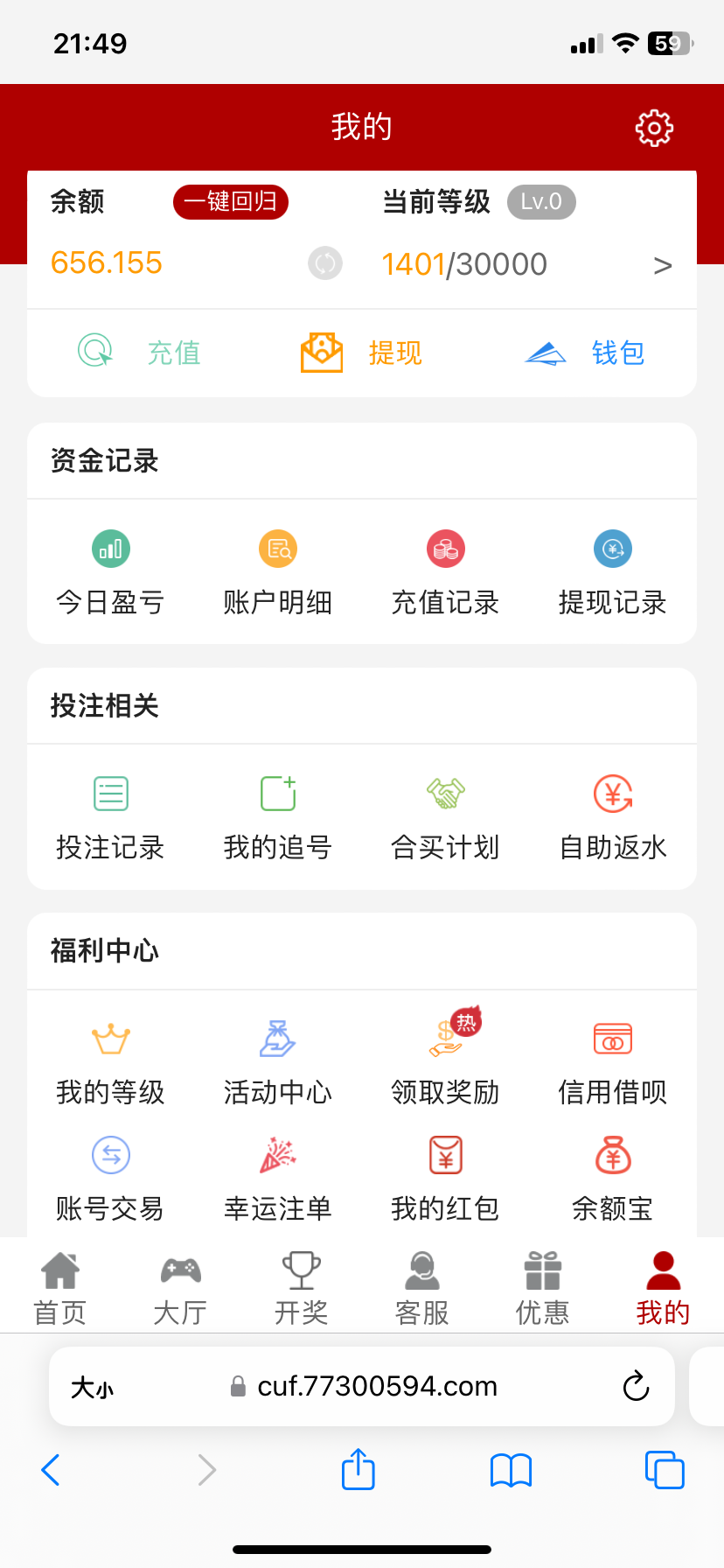Open 我的追号 page

(x=277, y=818)
